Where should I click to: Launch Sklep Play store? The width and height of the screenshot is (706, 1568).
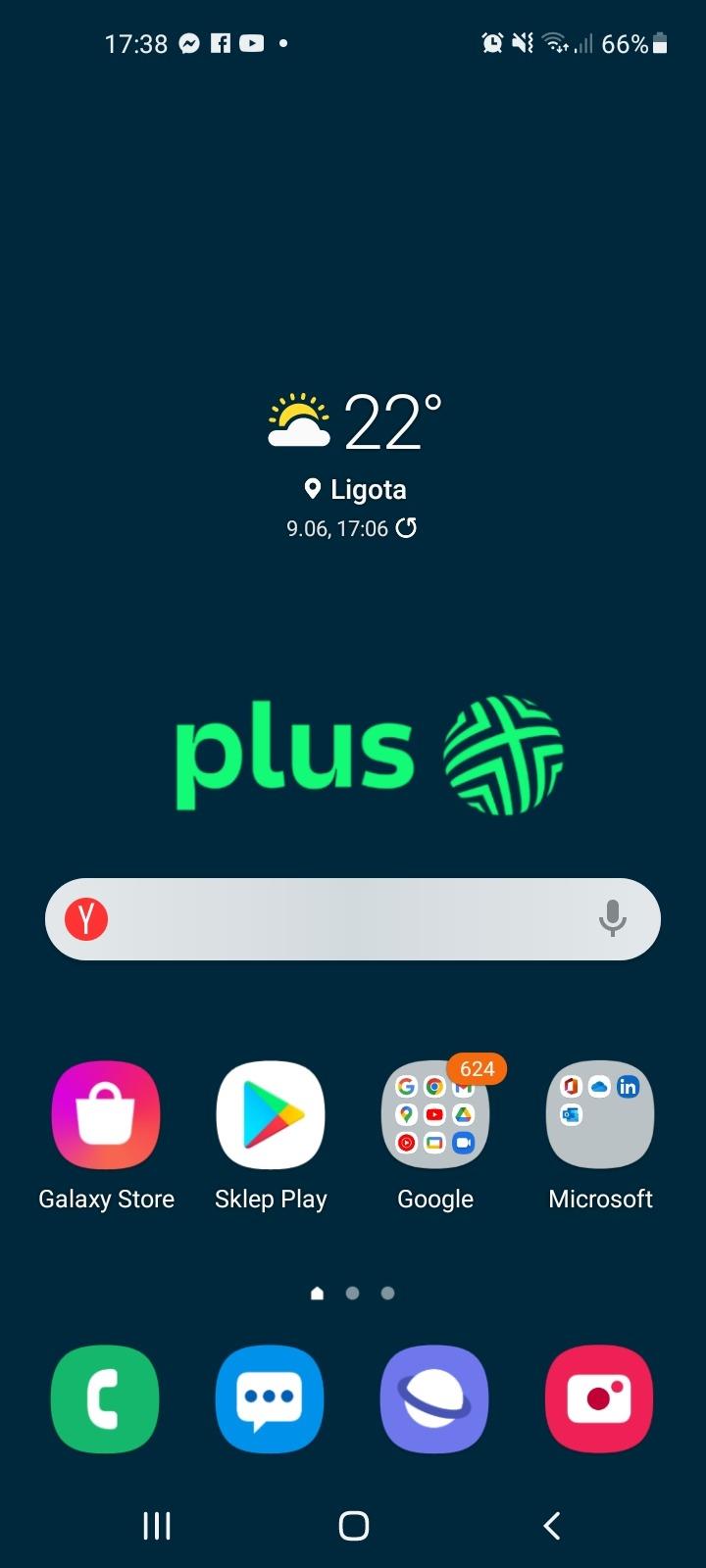coord(271,1115)
